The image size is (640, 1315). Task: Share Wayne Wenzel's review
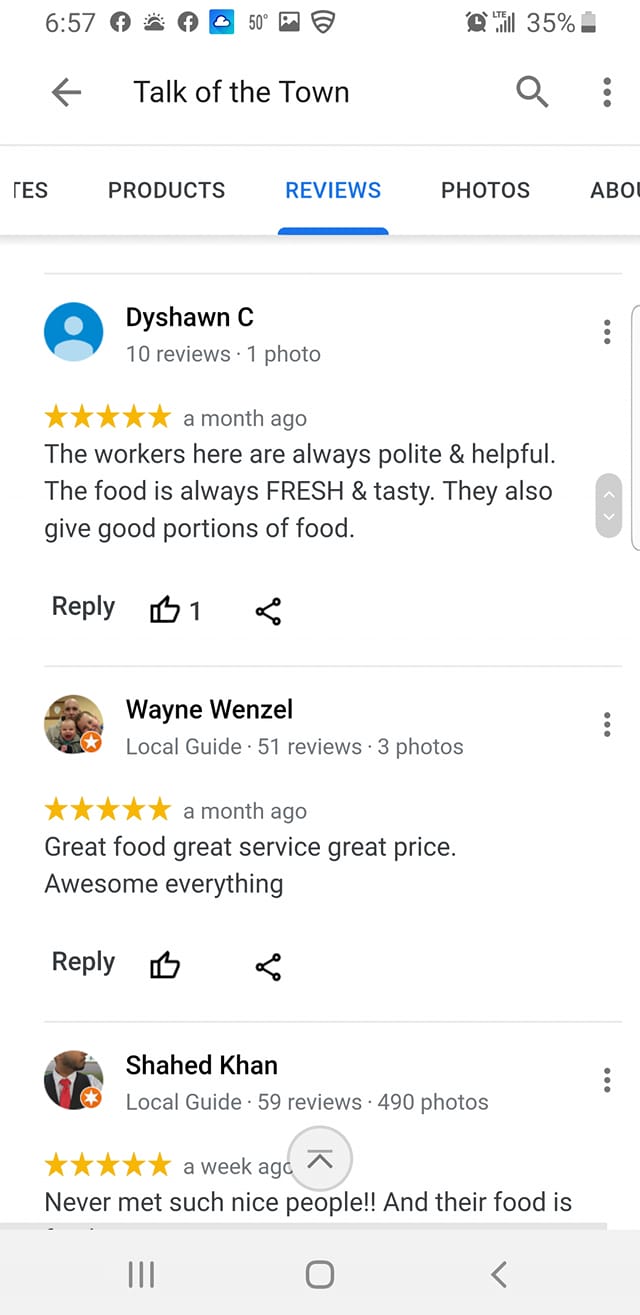[x=268, y=966]
